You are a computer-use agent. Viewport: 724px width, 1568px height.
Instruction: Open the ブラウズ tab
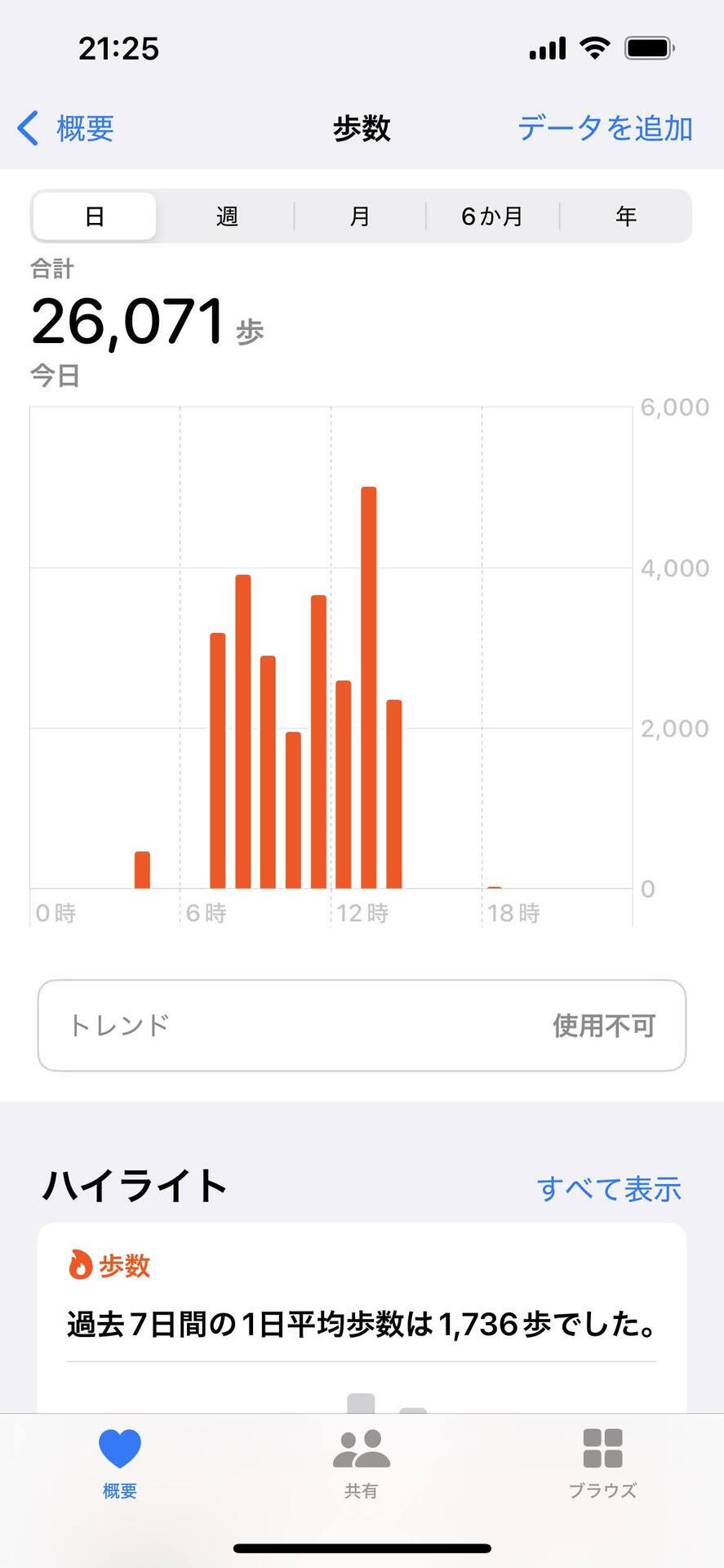602,1463
